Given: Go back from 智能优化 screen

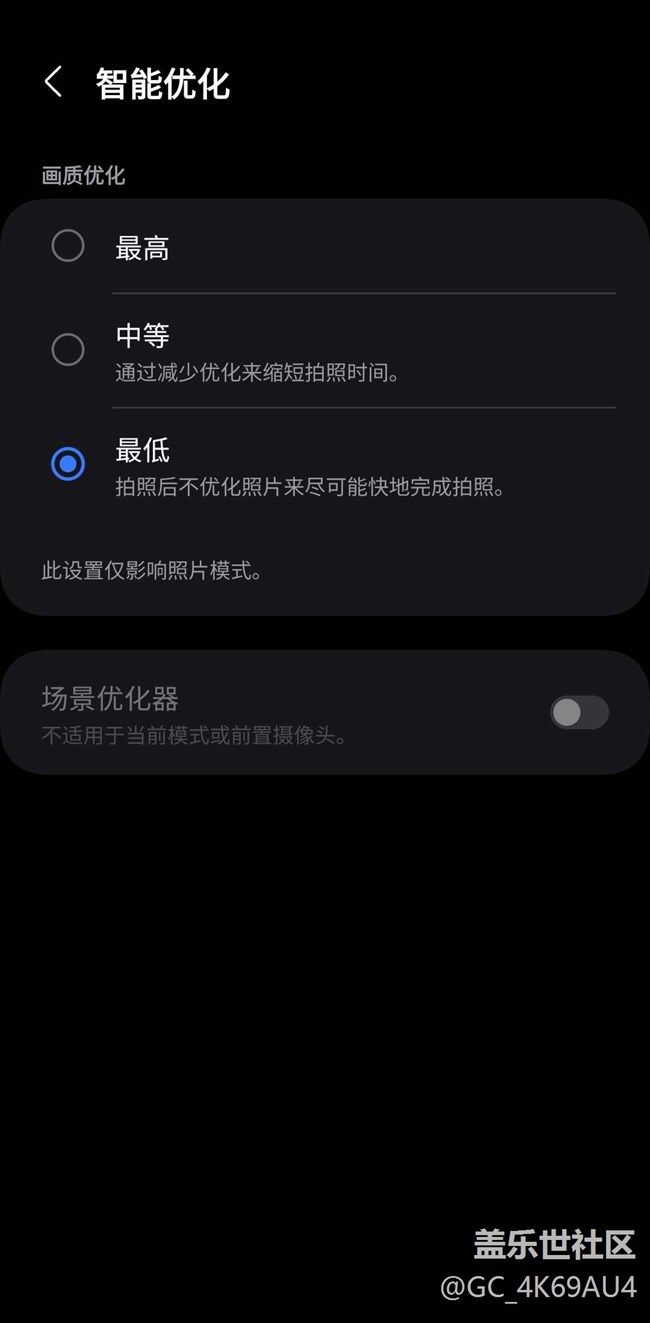Looking at the screenshot, I should [54, 83].
